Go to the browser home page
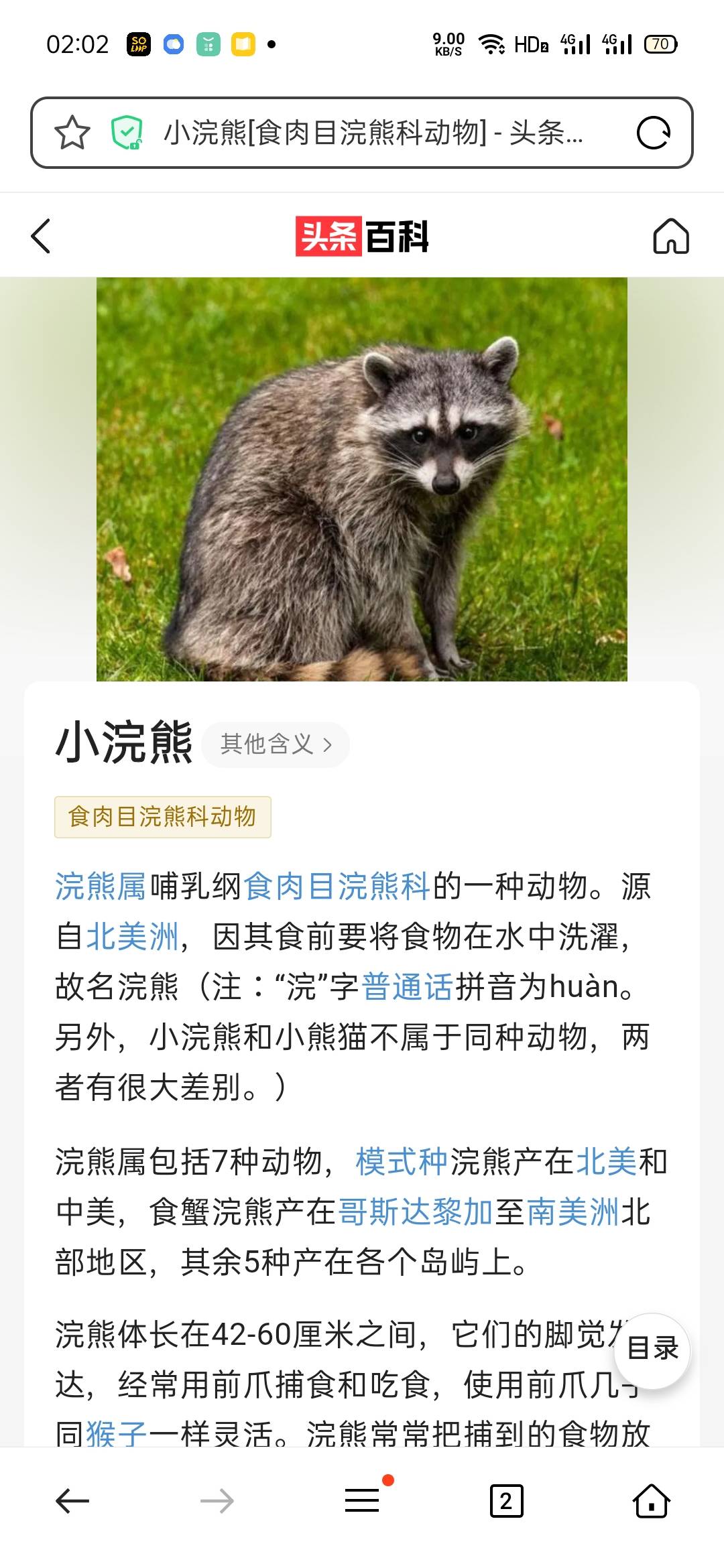This screenshot has height=1568, width=724. (x=651, y=1501)
